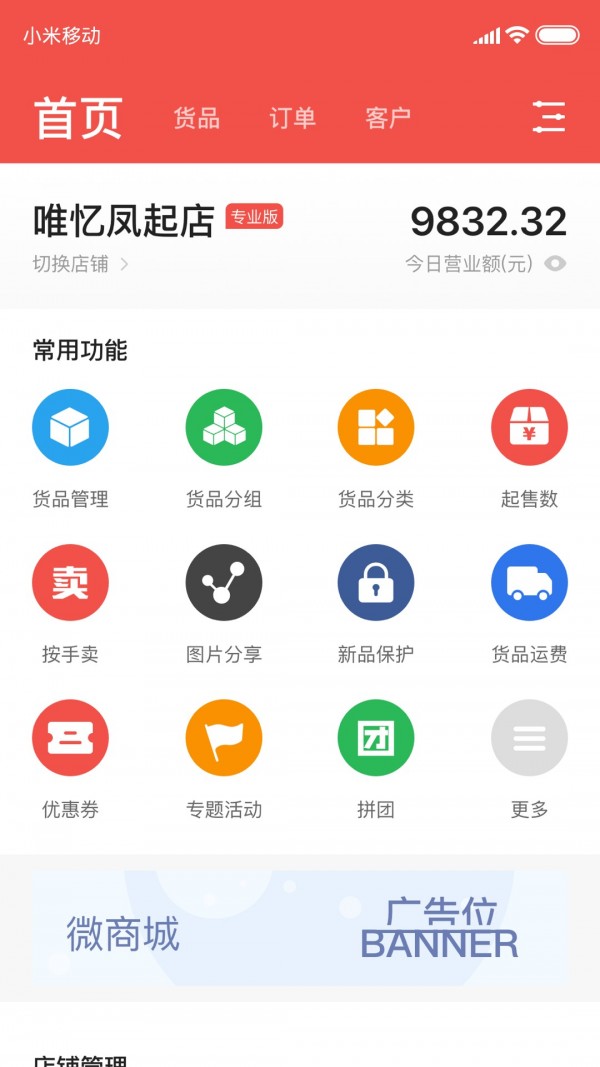
Task: Open 按手卖
Action: tap(70, 604)
